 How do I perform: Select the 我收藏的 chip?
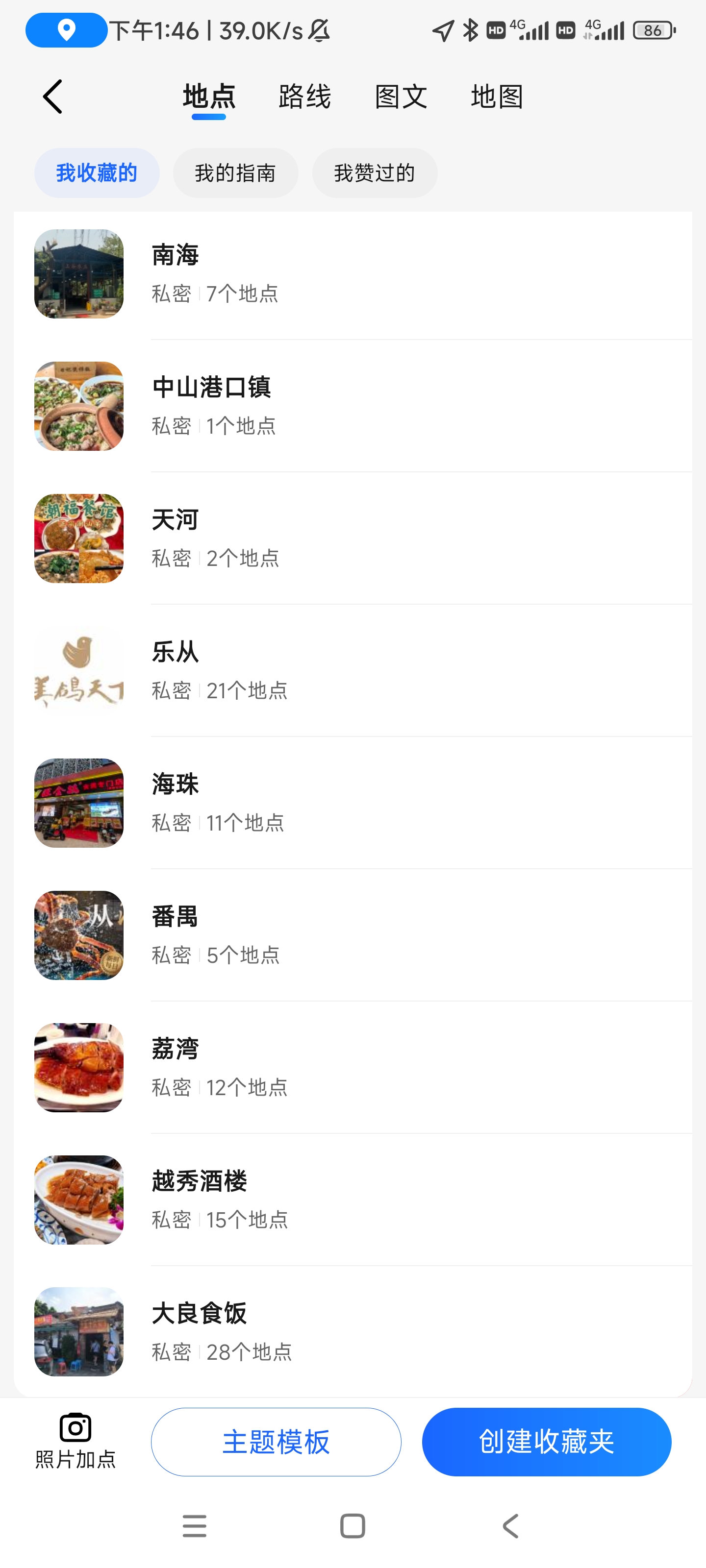tap(97, 173)
